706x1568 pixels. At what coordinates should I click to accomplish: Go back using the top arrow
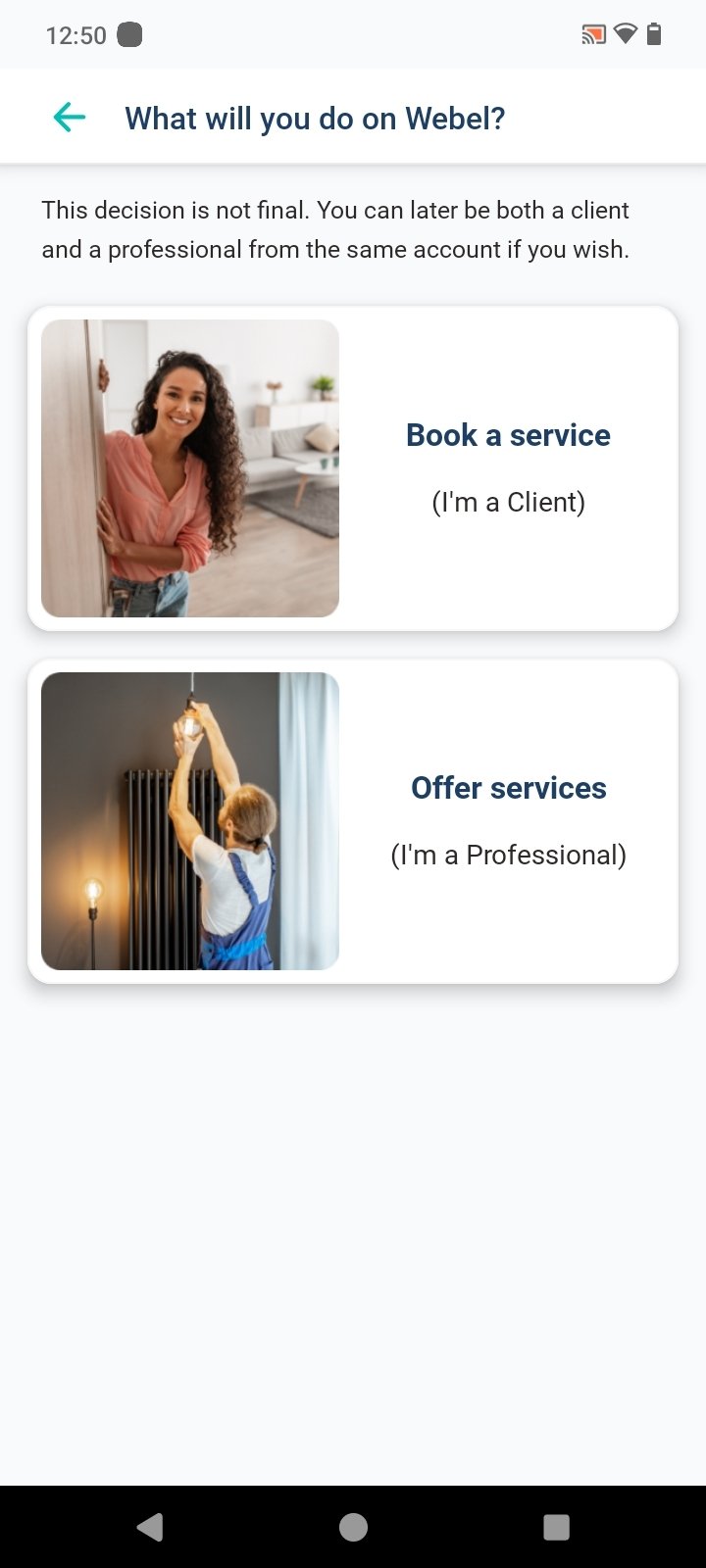click(69, 118)
